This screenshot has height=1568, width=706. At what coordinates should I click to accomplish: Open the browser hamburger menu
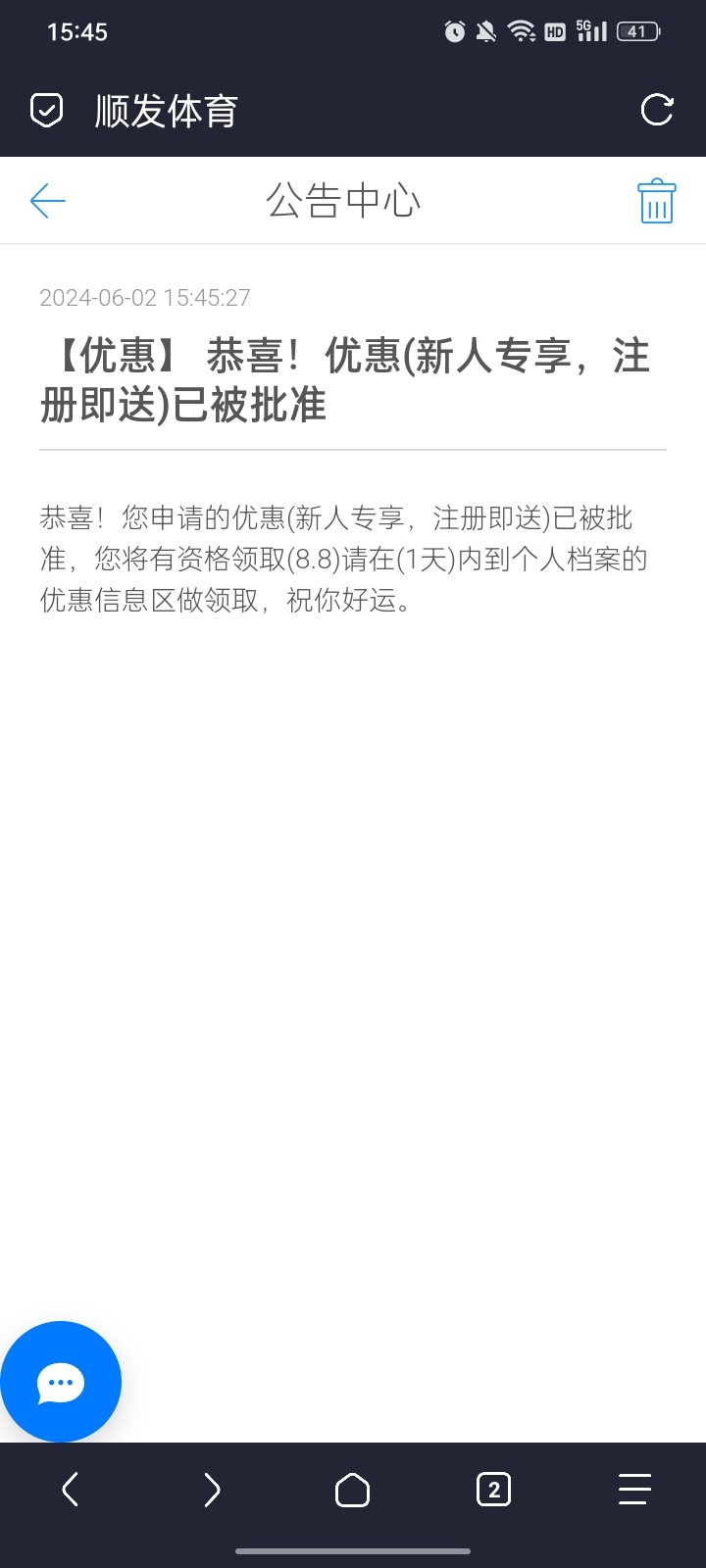tap(634, 1490)
